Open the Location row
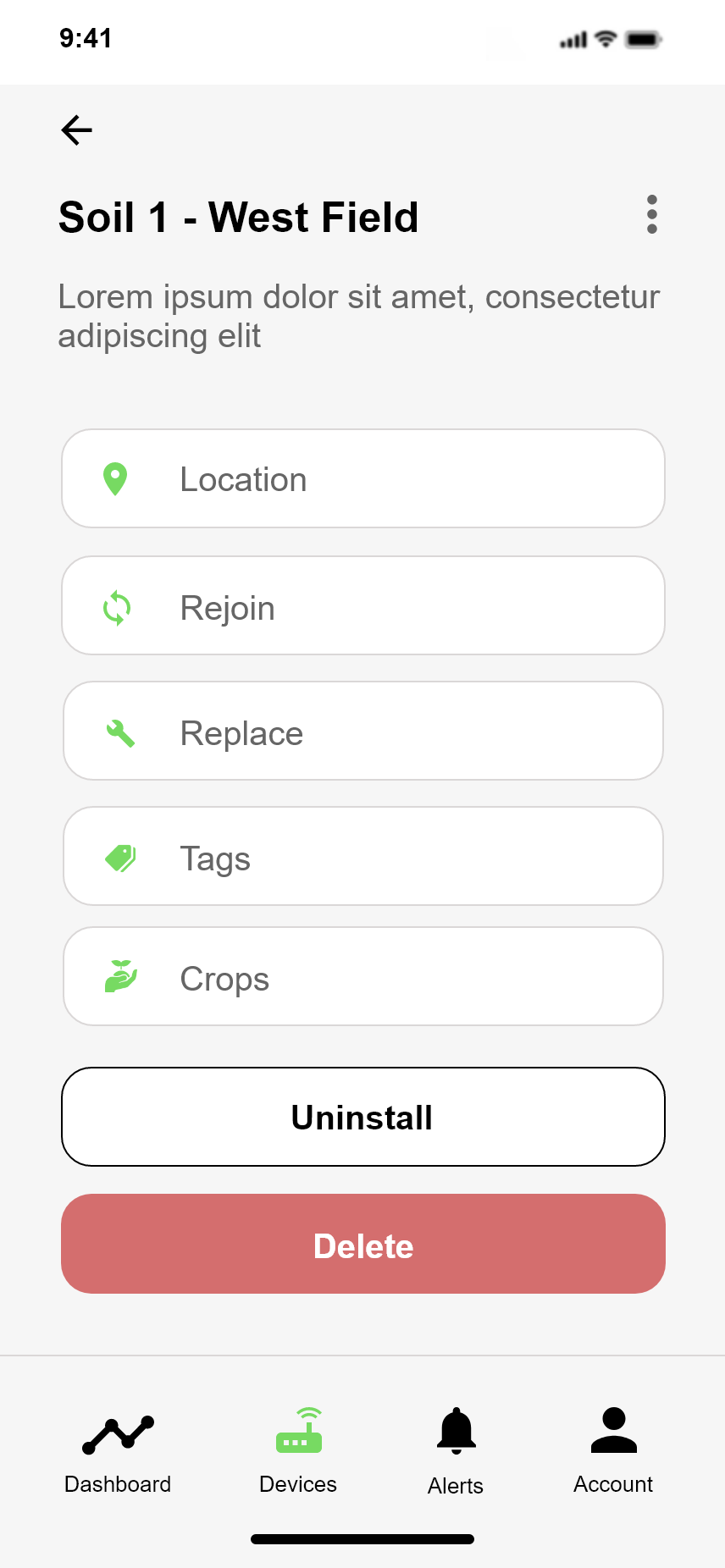725x1568 pixels. 362,478
